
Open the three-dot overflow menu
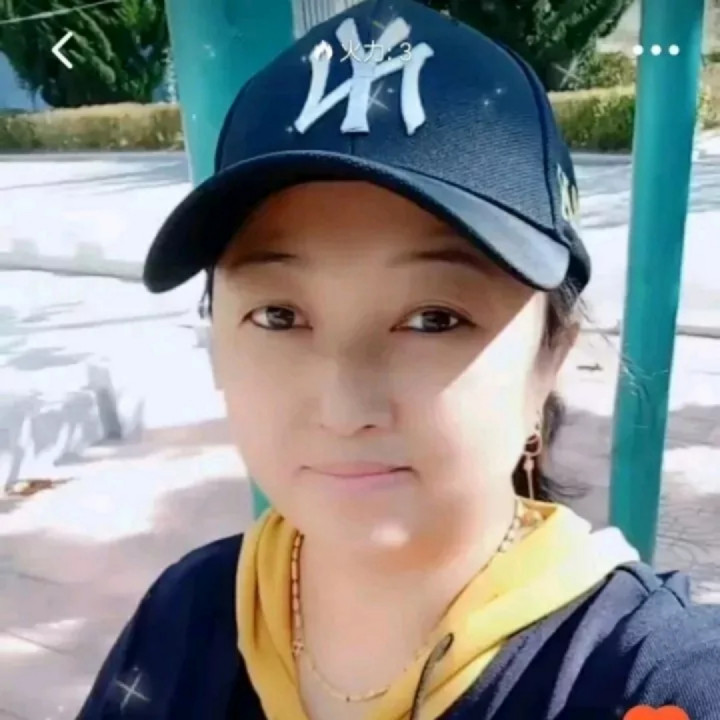tap(655, 50)
